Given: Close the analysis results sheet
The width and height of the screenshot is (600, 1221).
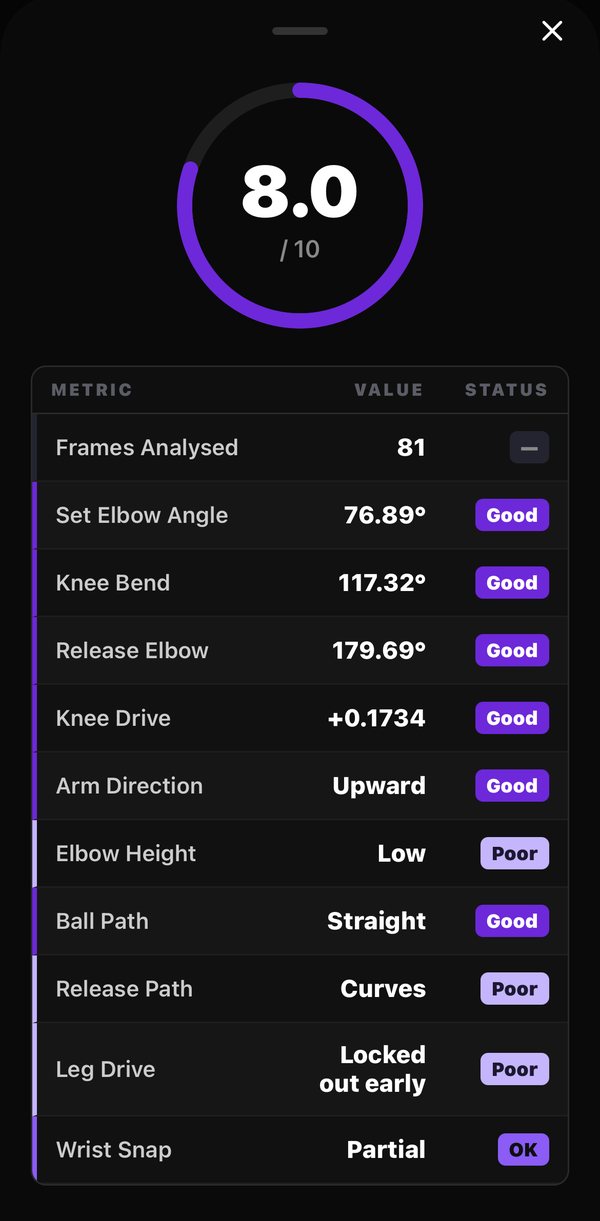Looking at the screenshot, I should pyautogui.click(x=552, y=31).
